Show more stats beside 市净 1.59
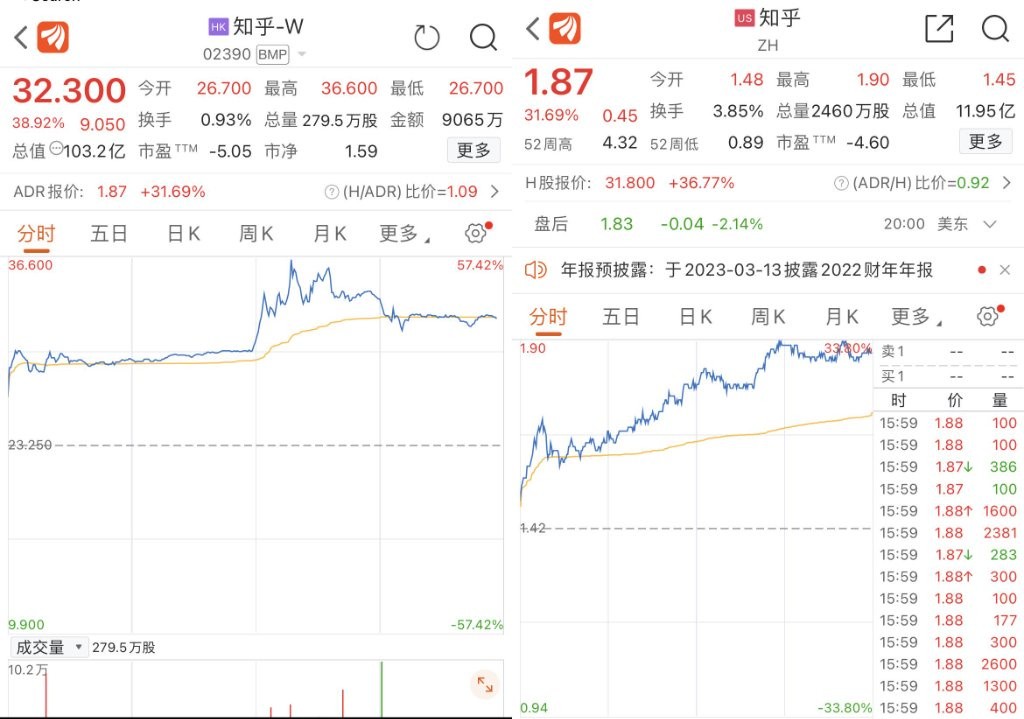Viewport: 1024px width, 719px height. pyautogui.click(x=473, y=151)
